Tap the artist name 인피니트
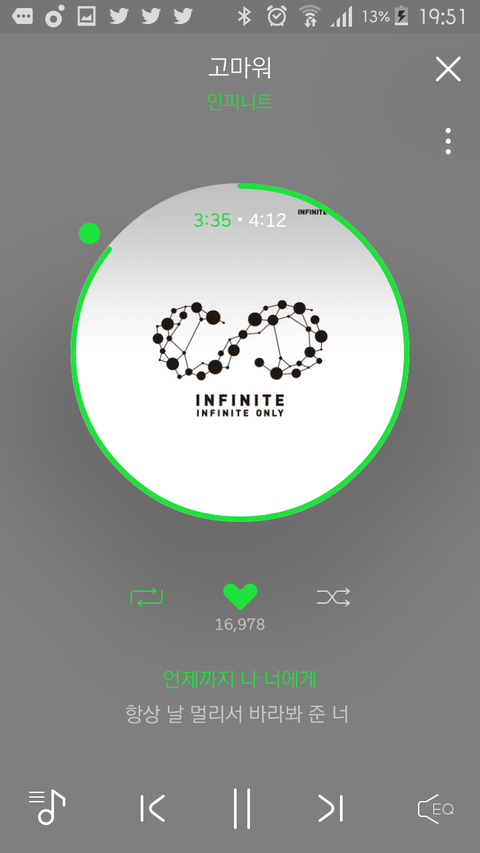480x853 pixels. pyautogui.click(x=240, y=102)
